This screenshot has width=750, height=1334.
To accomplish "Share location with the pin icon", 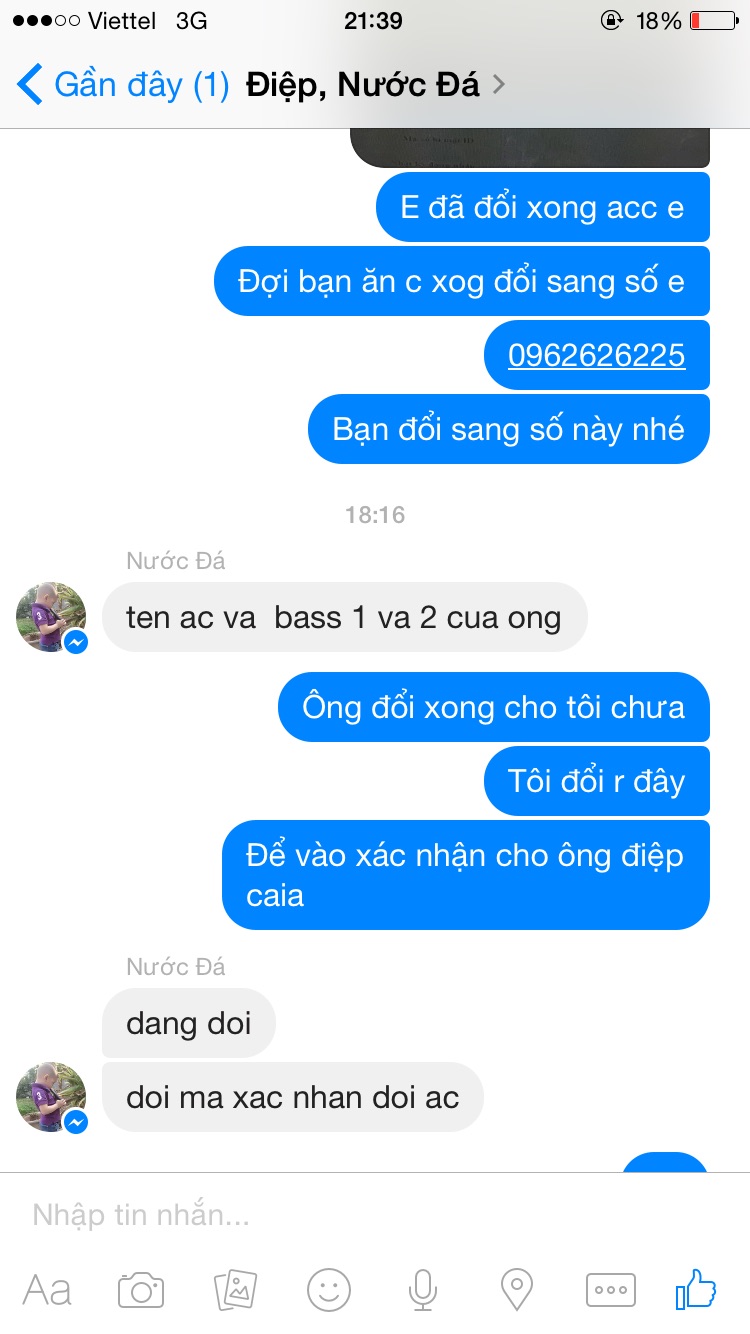I will (x=516, y=1290).
